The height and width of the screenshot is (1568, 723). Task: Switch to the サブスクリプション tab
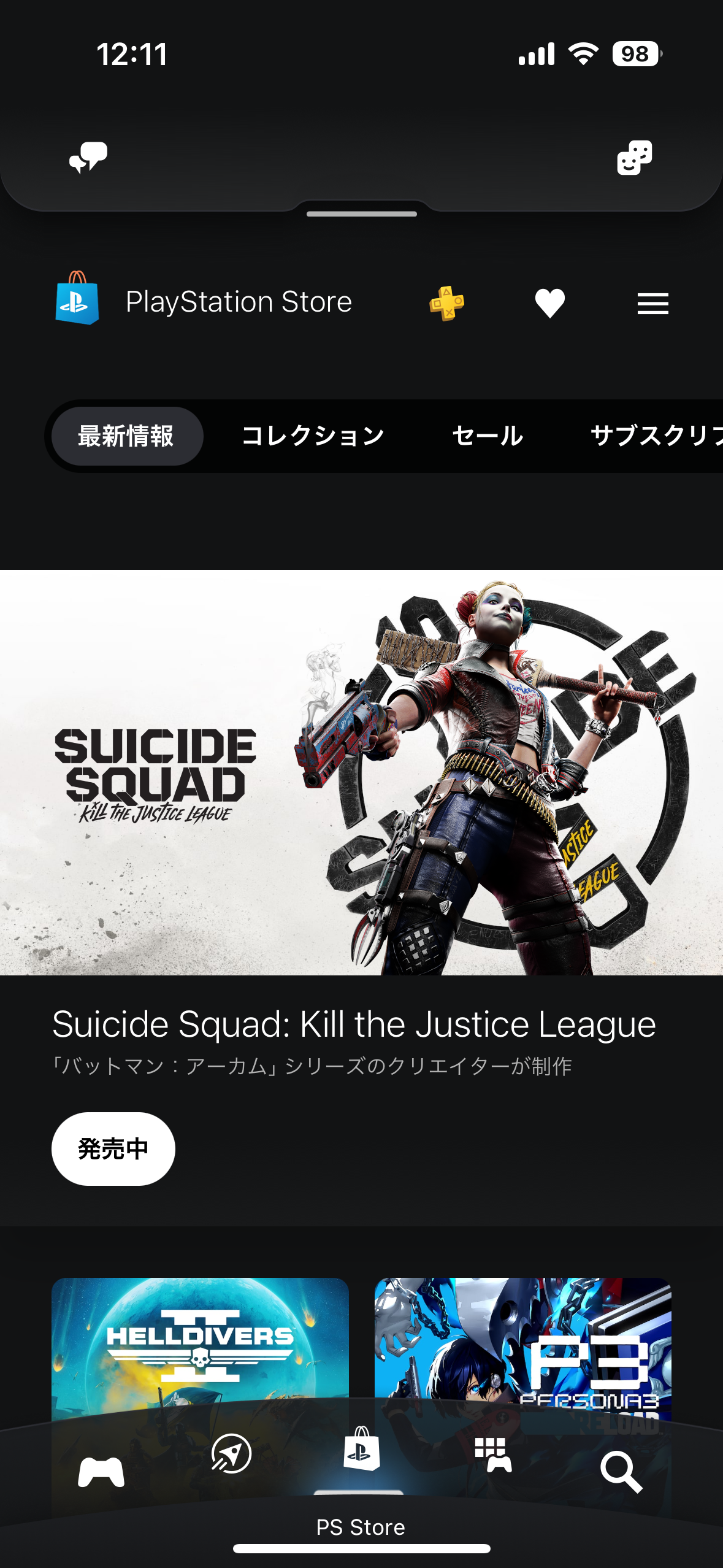point(656,436)
